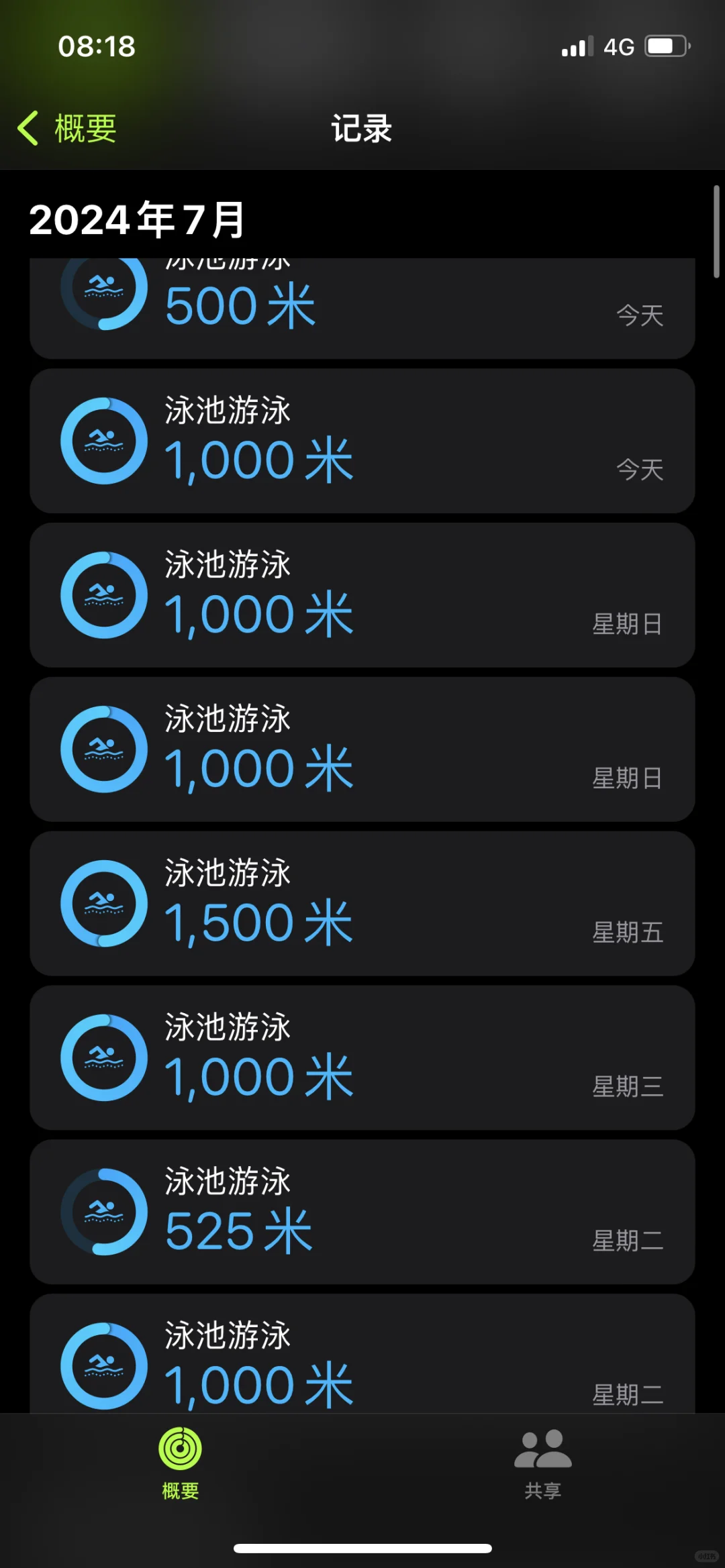
Task: Open the 1,000米 swim on 星期二
Action: coord(362,1362)
